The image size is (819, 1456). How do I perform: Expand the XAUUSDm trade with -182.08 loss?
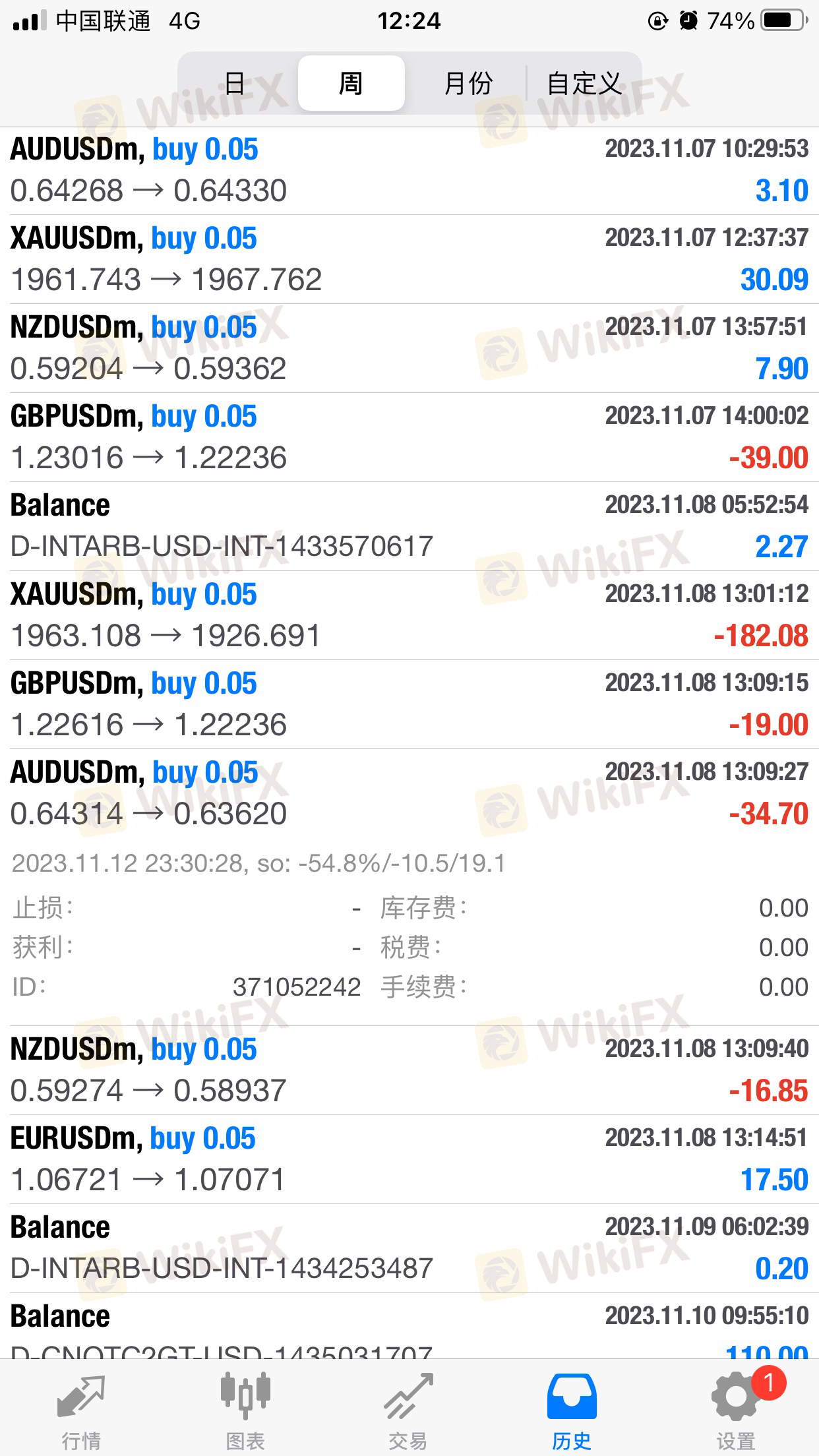point(409,615)
